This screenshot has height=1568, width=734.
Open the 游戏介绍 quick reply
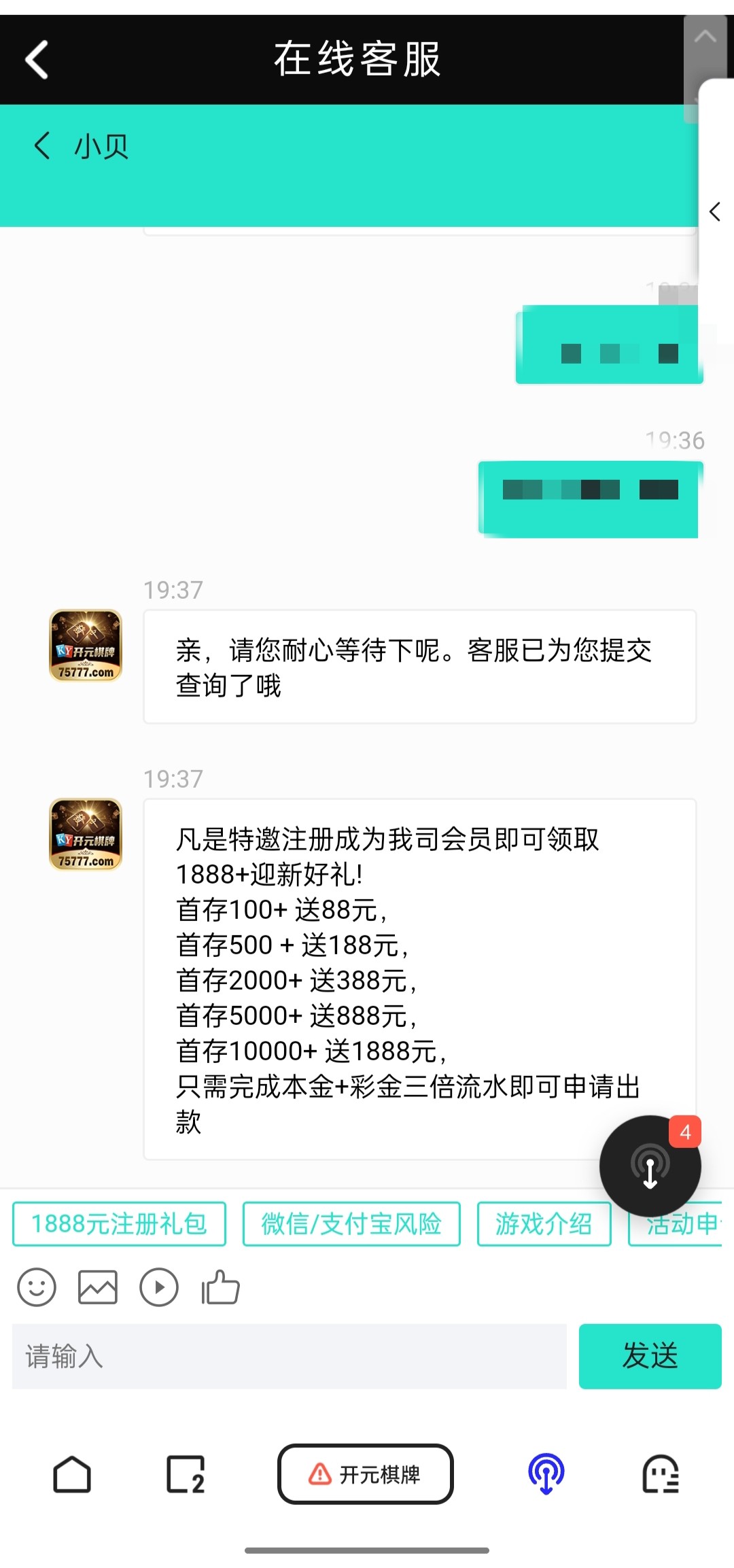tap(544, 1224)
